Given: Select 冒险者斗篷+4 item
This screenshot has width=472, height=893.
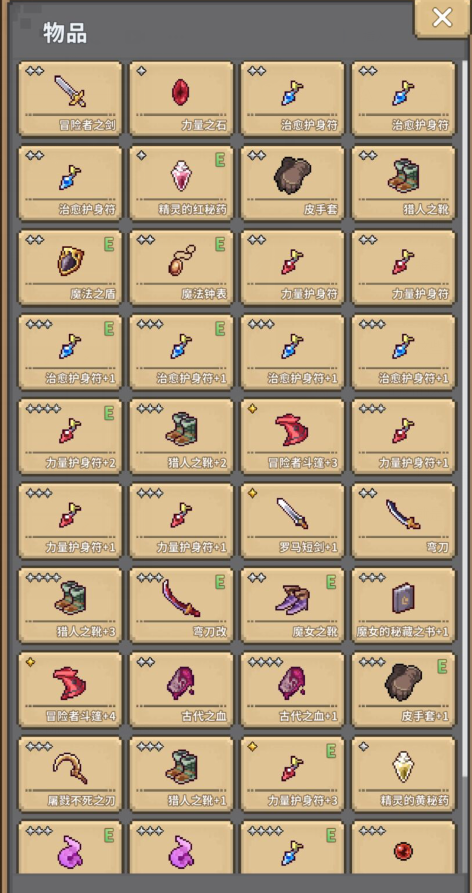Looking at the screenshot, I should pos(70,689).
